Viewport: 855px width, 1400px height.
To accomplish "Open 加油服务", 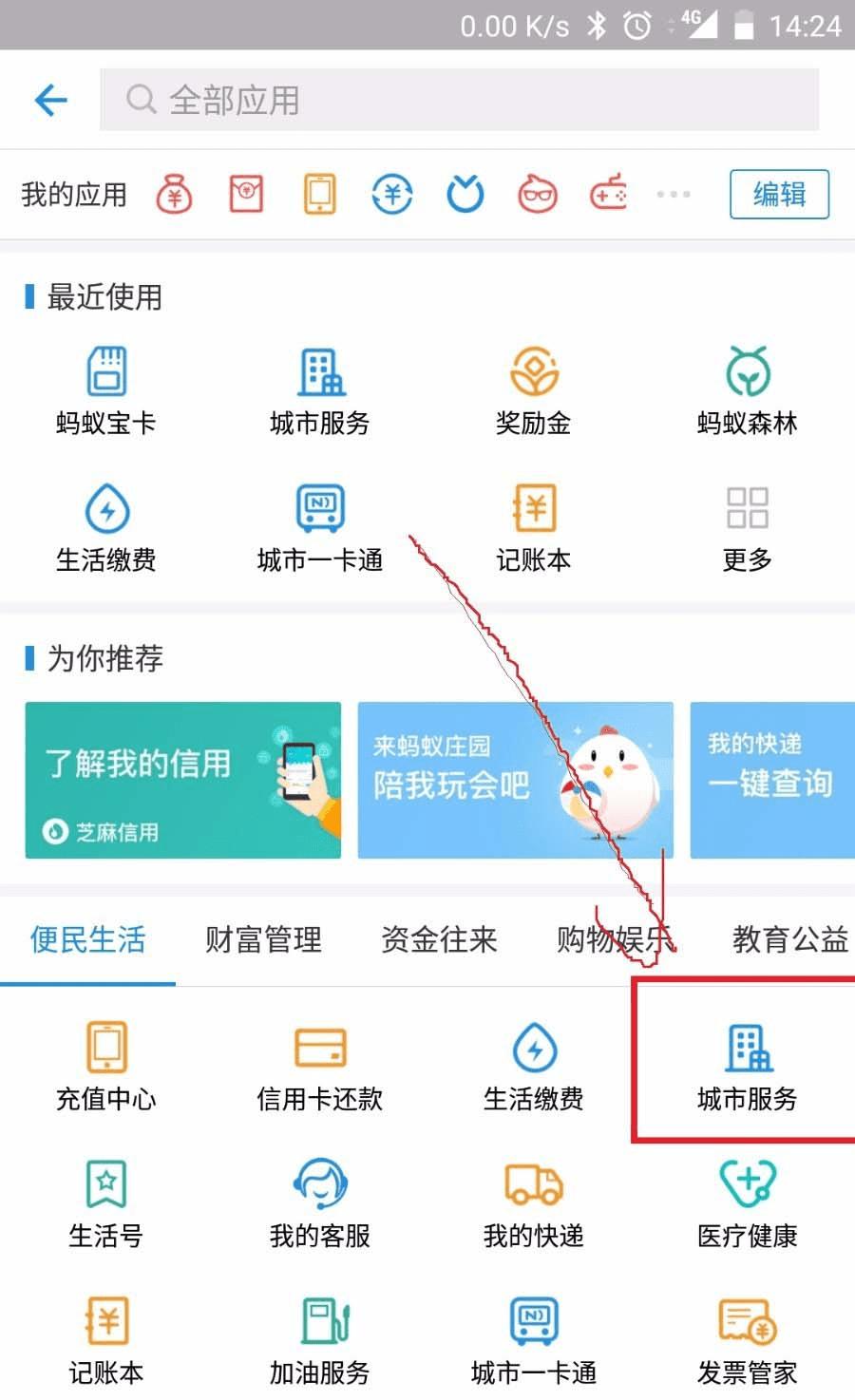I will (x=320, y=1339).
